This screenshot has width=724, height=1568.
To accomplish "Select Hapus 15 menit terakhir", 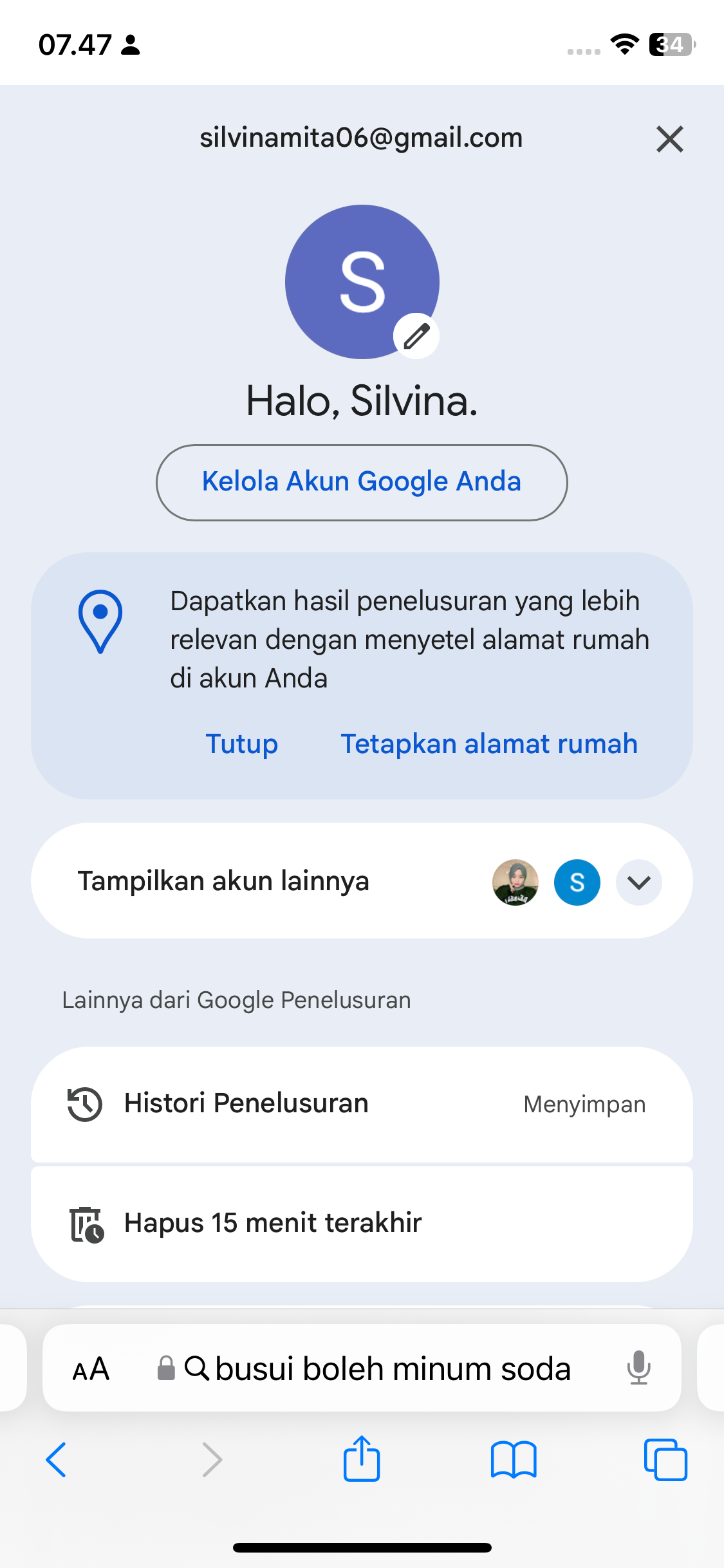I will click(x=362, y=1224).
